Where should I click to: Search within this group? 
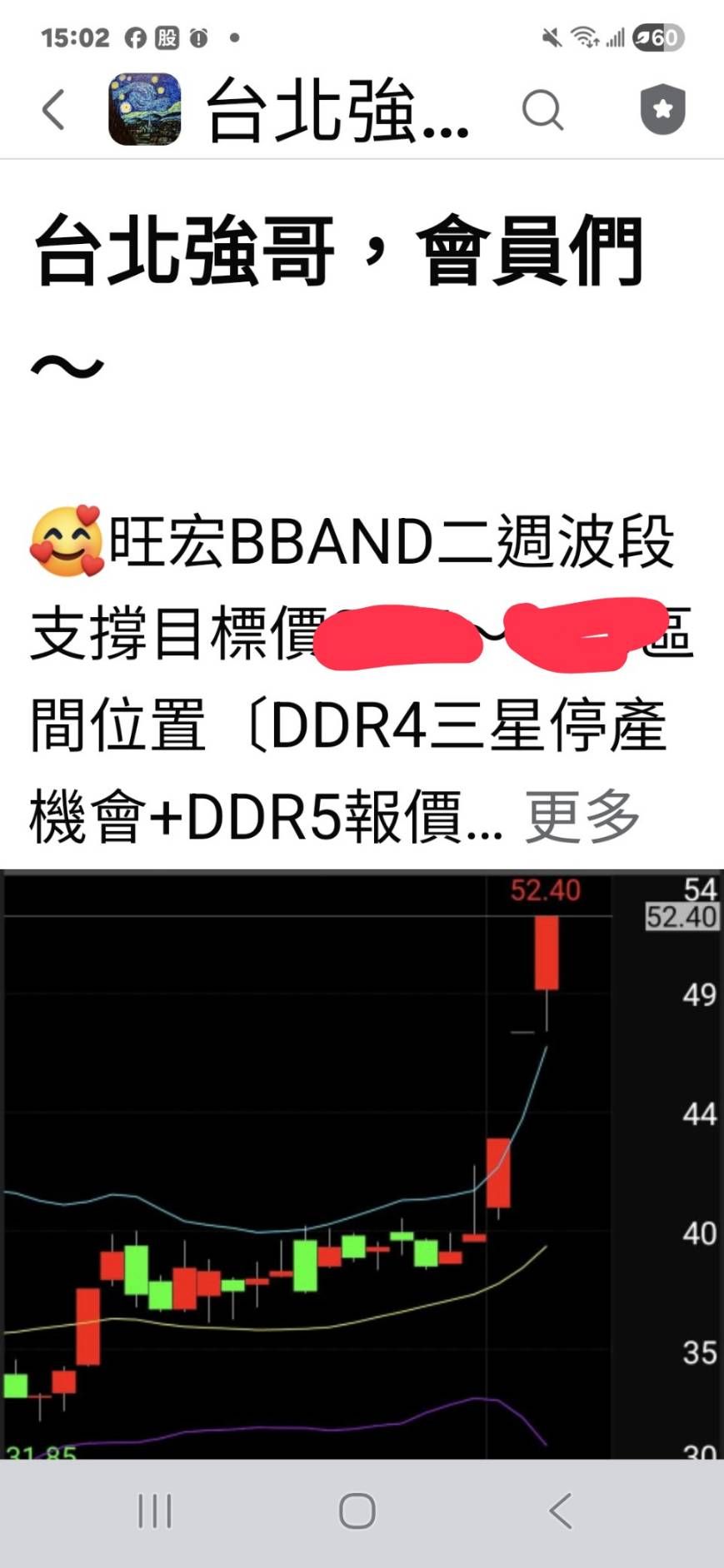542,110
